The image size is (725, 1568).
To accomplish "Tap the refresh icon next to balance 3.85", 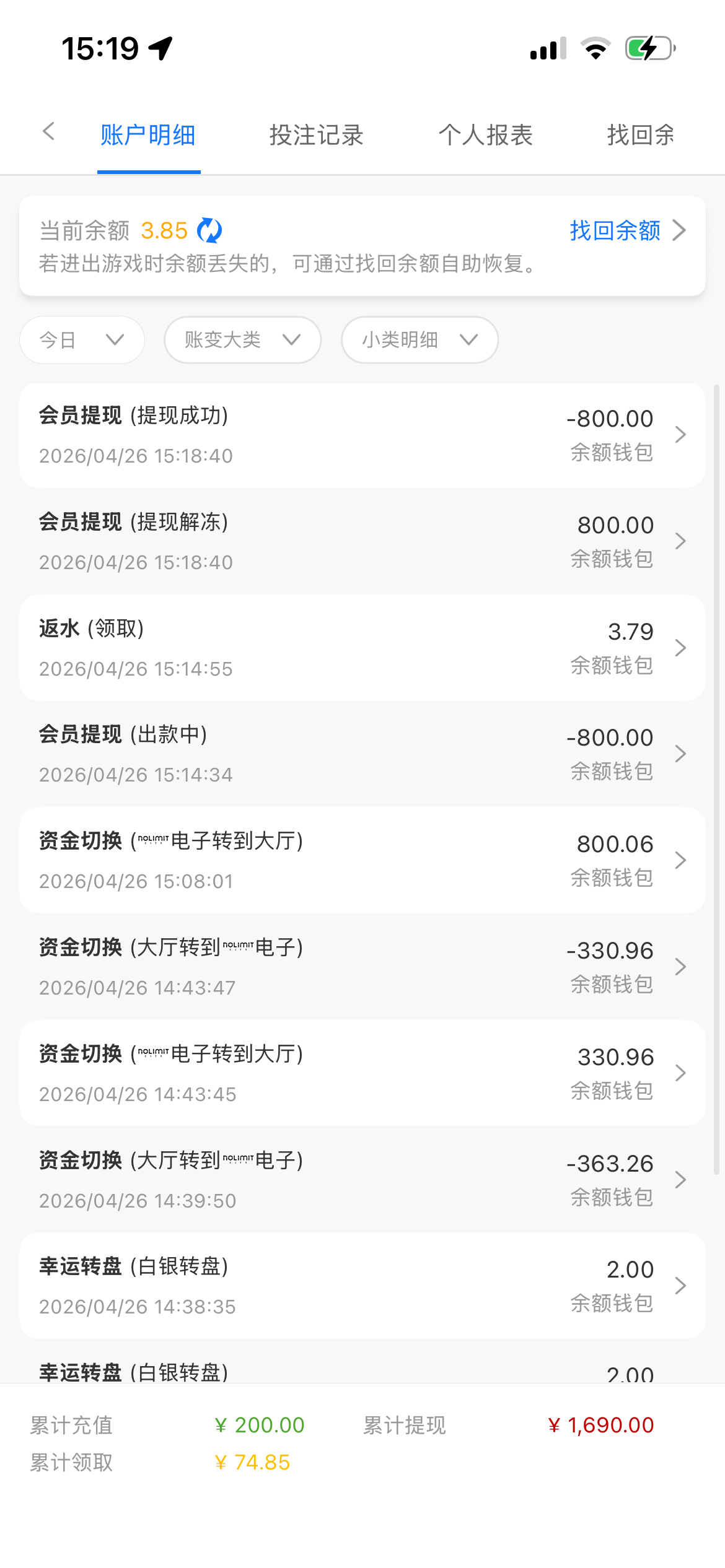I will coord(209,230).
